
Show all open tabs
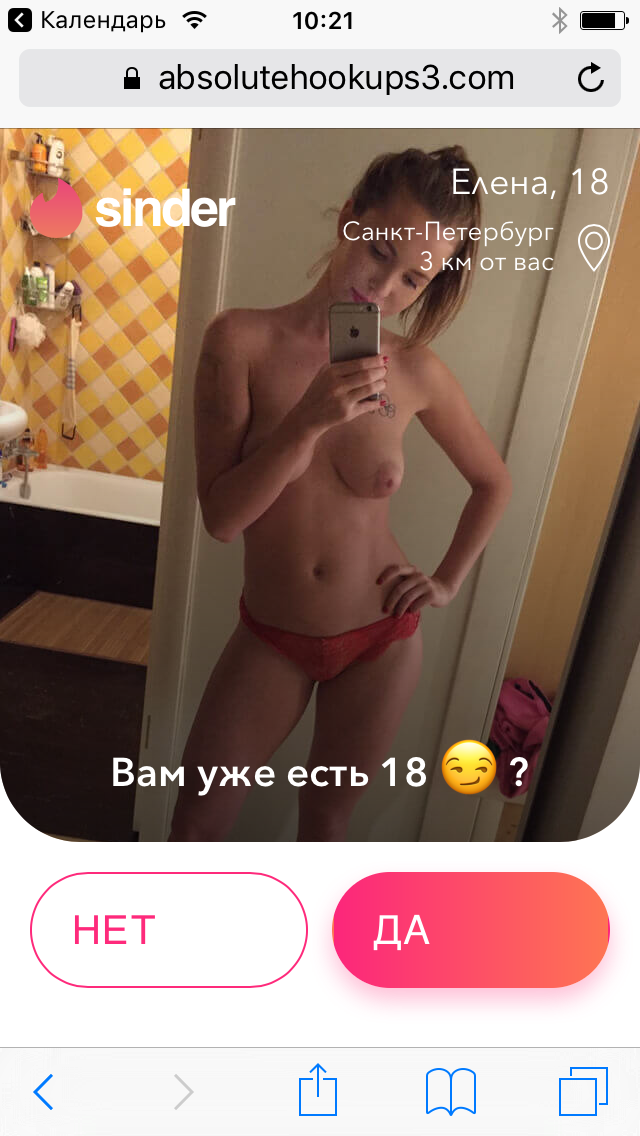tap(583, 1091)
